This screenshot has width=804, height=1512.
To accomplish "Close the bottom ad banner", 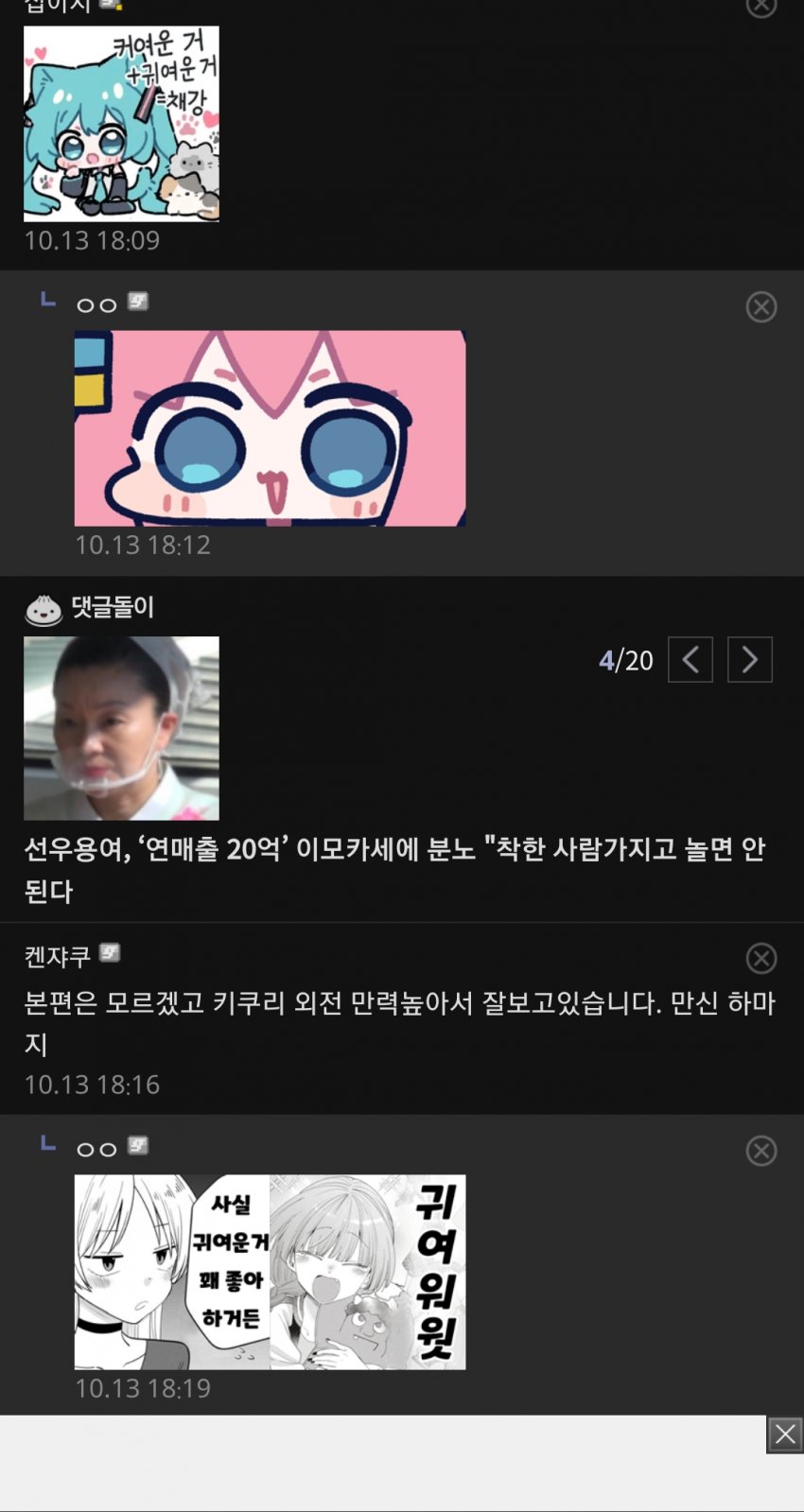I will pos(784,1434).
